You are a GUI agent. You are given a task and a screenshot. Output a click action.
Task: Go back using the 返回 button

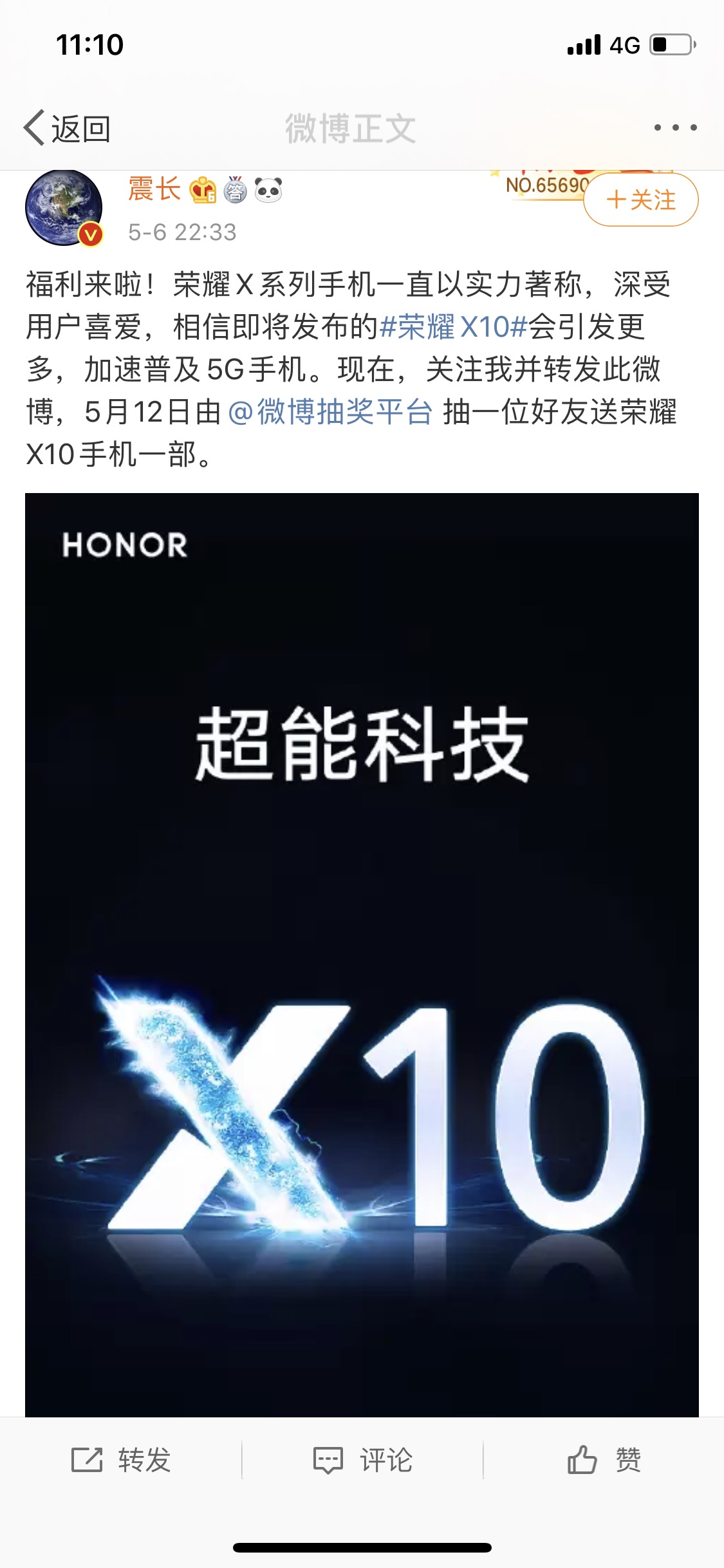[x=67, y=128]
